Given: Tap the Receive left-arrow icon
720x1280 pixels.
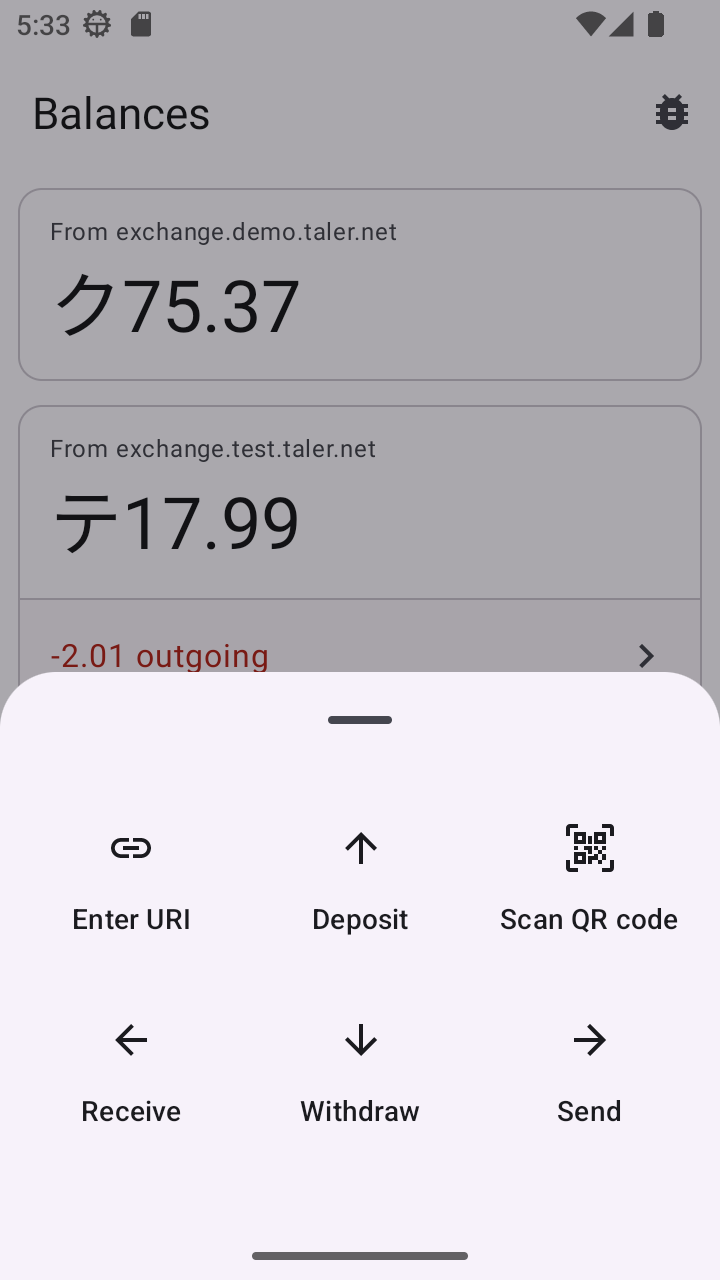Looking at the screenshot, I should pos(131,1040).
